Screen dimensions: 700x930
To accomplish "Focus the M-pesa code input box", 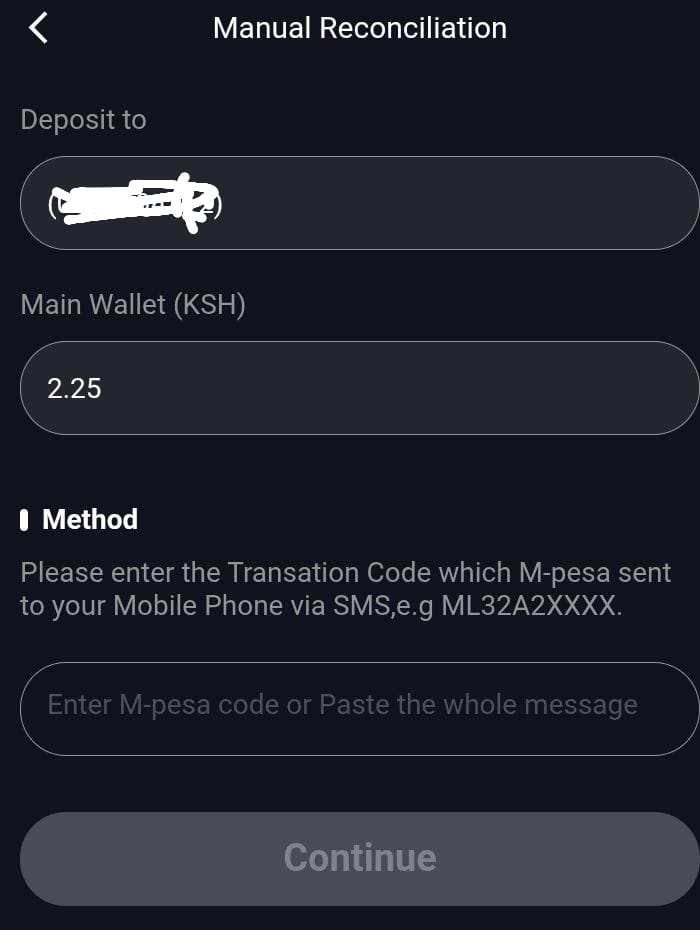I will (x=359, y=708).
